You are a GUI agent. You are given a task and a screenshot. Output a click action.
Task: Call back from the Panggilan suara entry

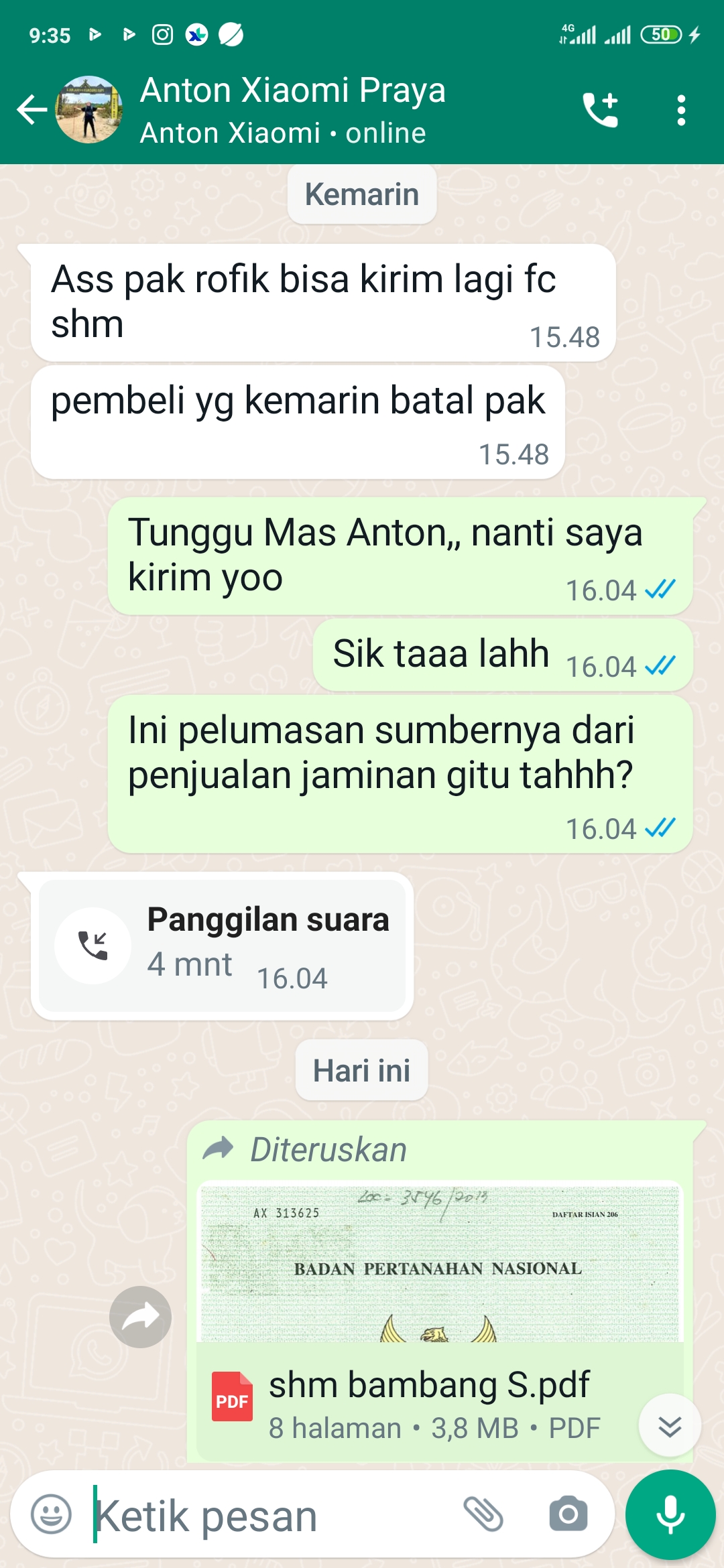coord(93,945)
